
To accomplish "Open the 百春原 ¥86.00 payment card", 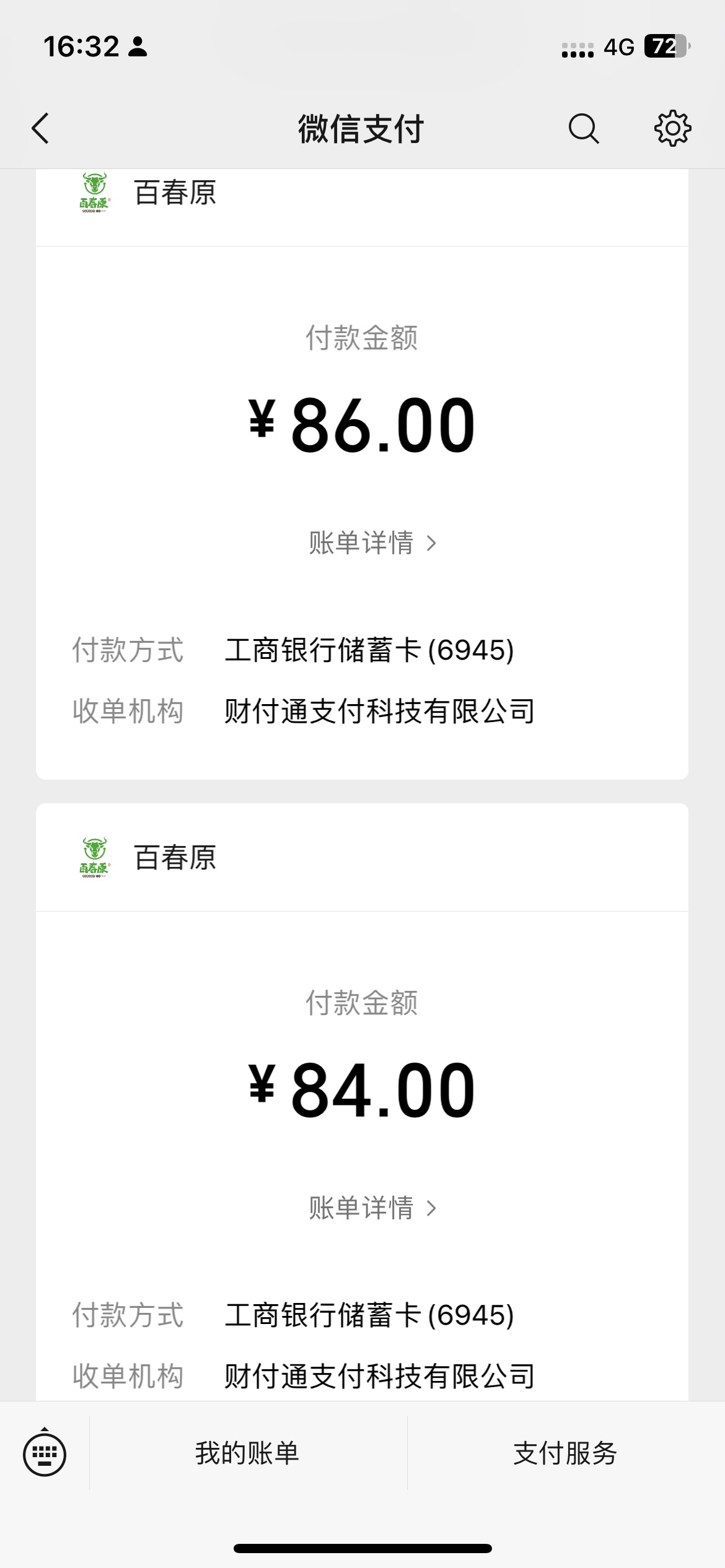I will click(362, 474).
